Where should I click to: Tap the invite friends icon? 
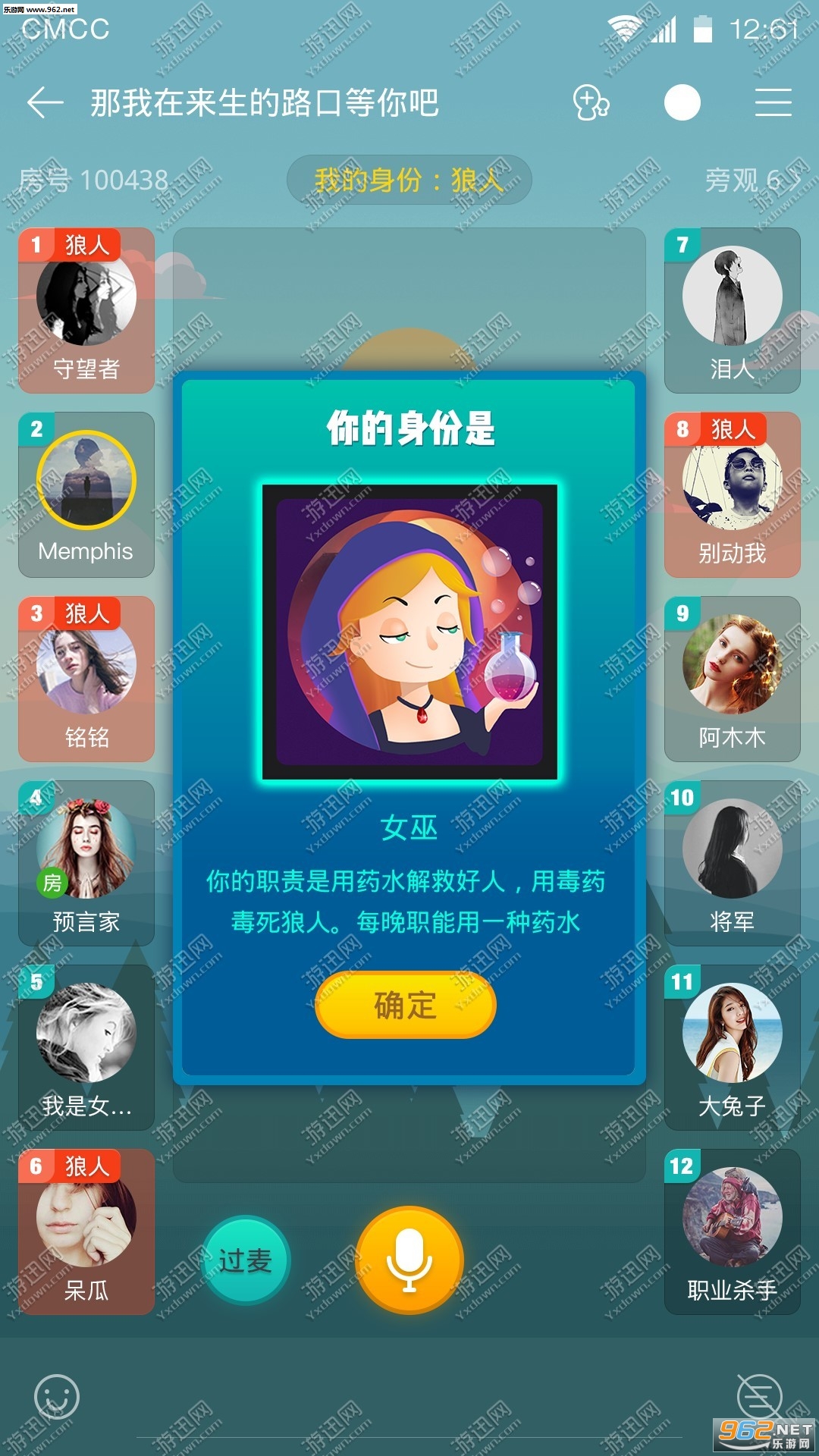click(591, 102)
